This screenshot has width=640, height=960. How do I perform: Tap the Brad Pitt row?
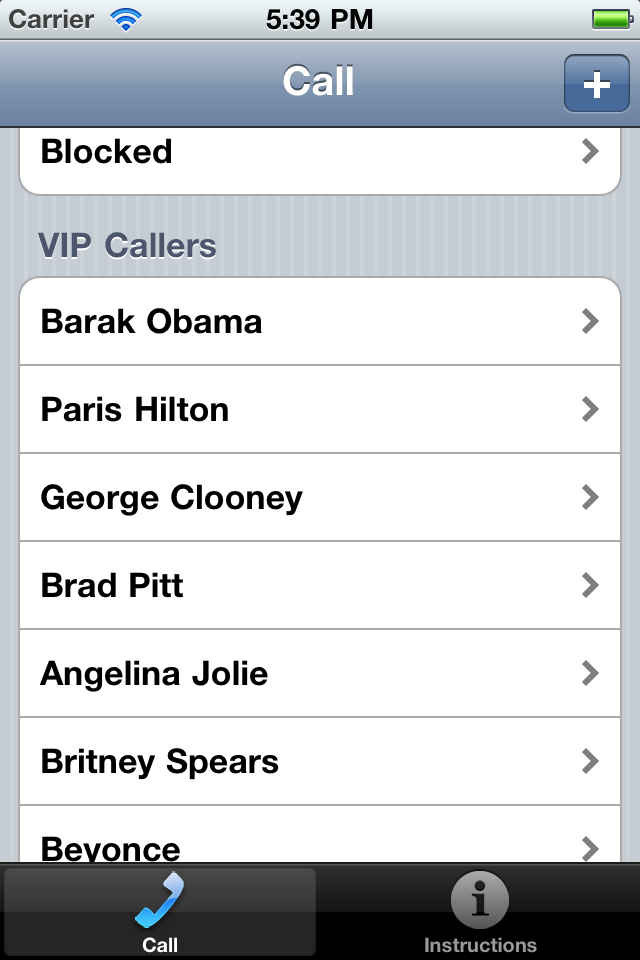[320, 586]
